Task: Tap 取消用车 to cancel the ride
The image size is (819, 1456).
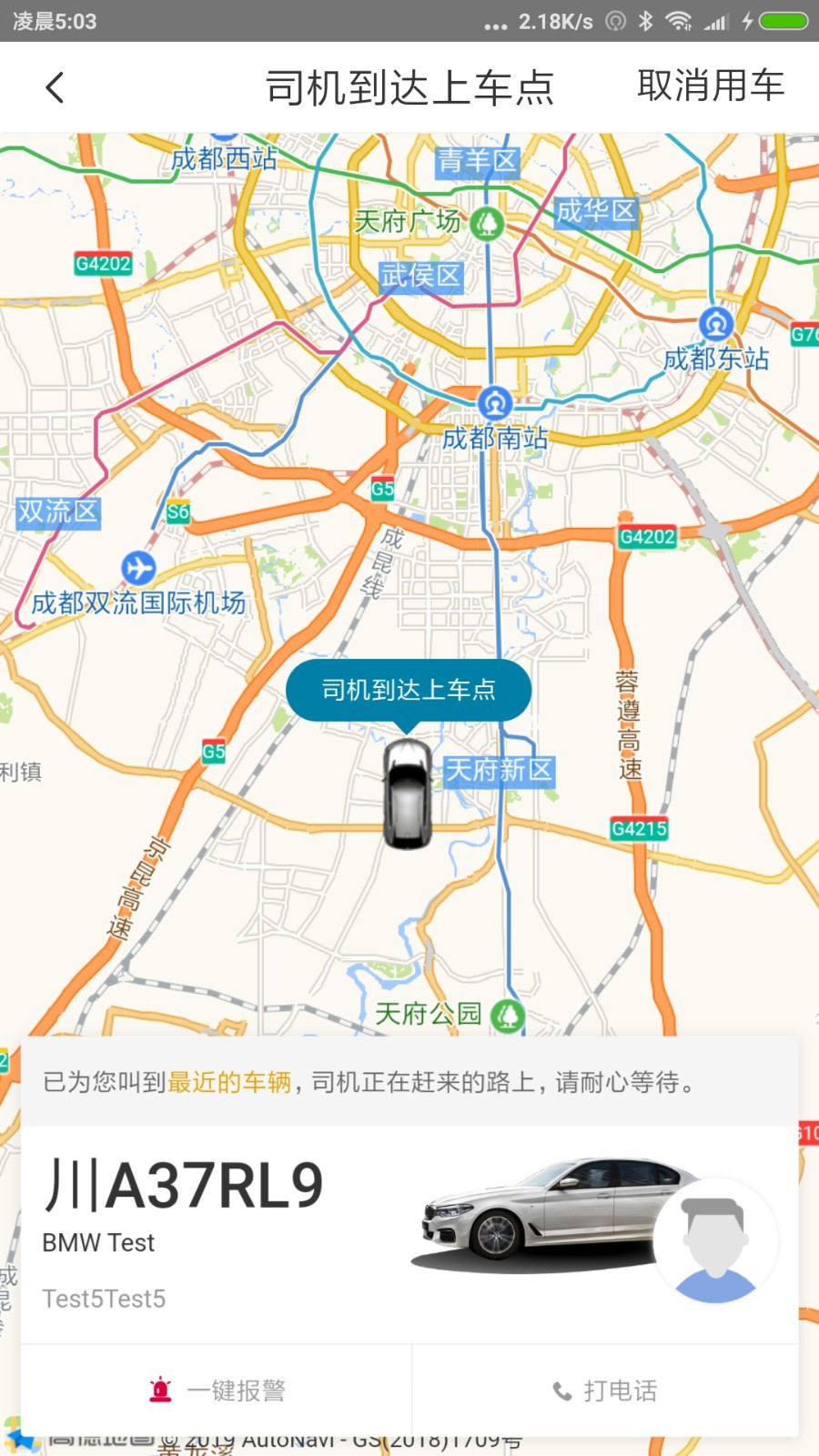Action: coord(711,86)
